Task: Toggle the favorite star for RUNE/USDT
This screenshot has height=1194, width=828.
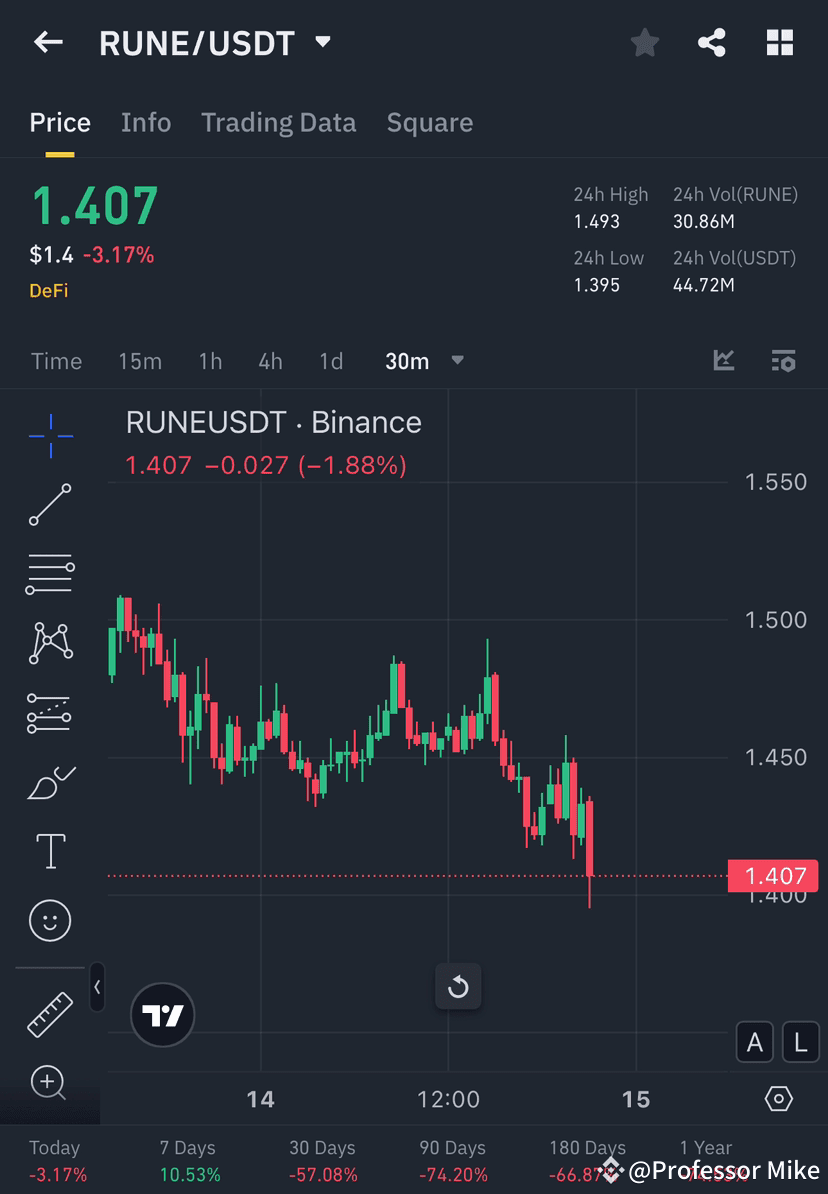Action: [644, 43]
